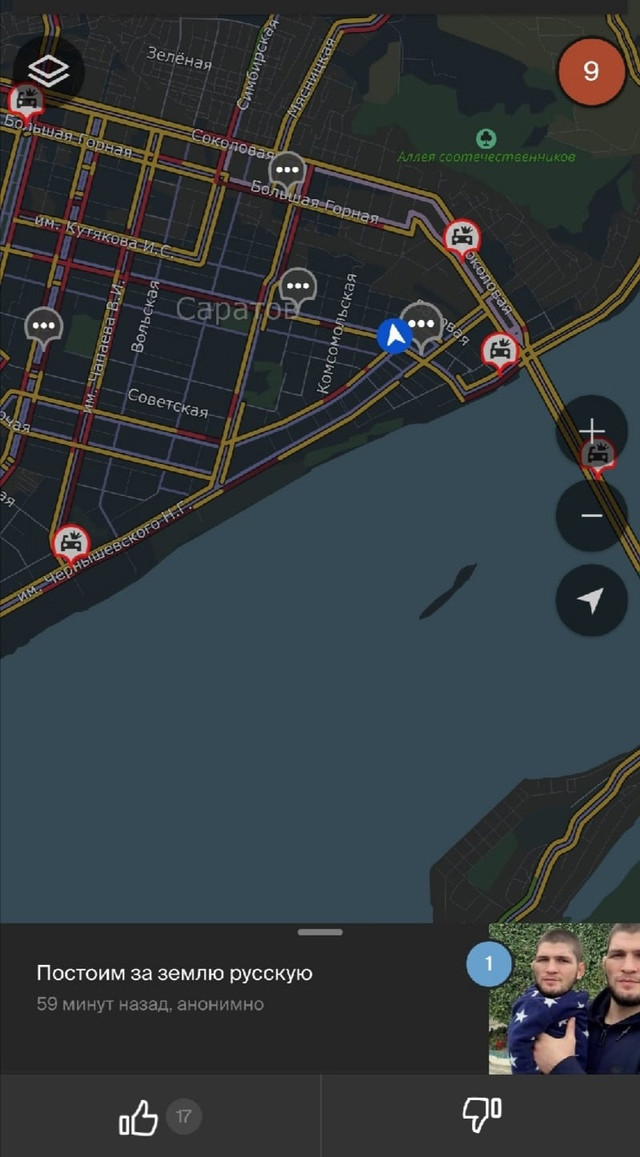This screenshot has height=1157, width=640.
Task: Center map on my location arrow
Action: [x=591, y=601]
